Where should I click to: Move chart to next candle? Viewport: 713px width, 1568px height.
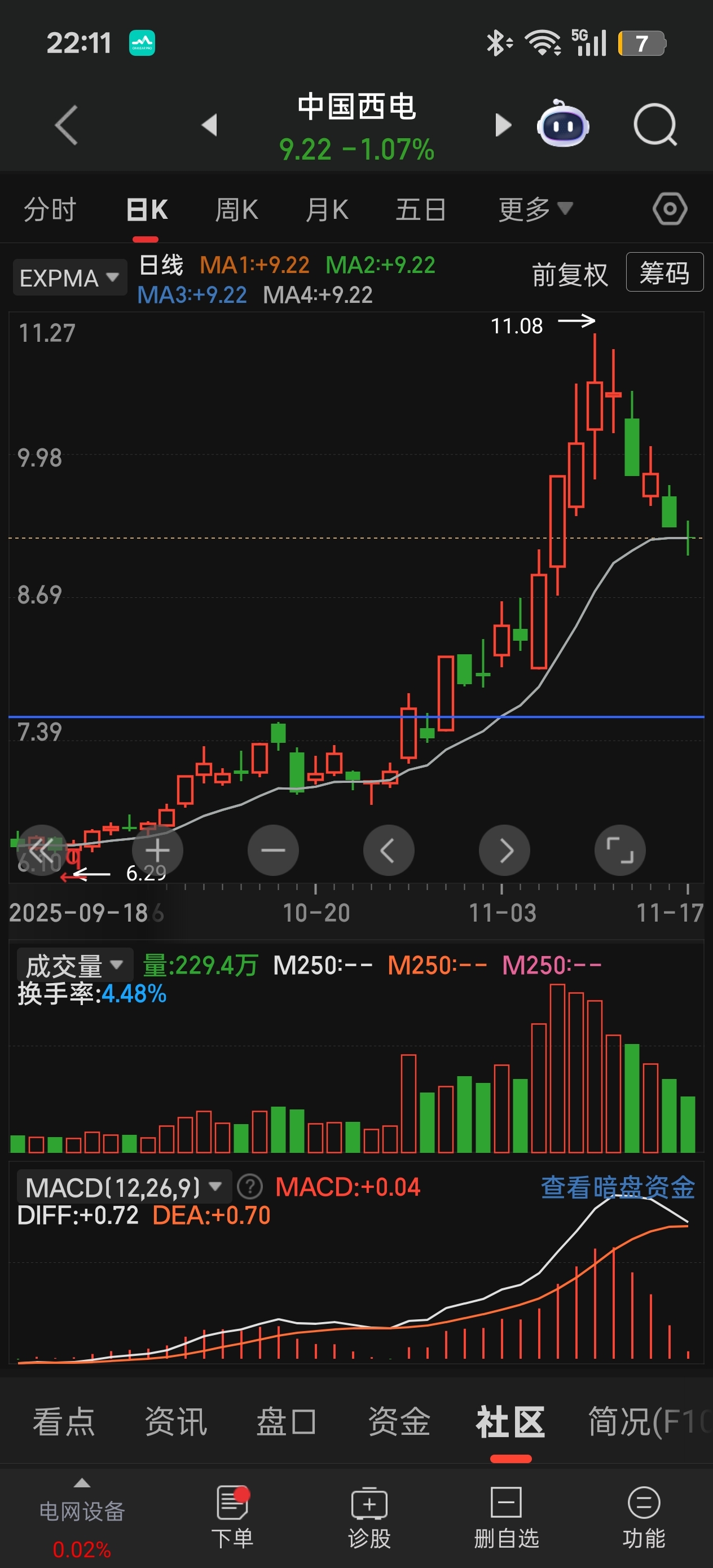(x=504, y=850)
